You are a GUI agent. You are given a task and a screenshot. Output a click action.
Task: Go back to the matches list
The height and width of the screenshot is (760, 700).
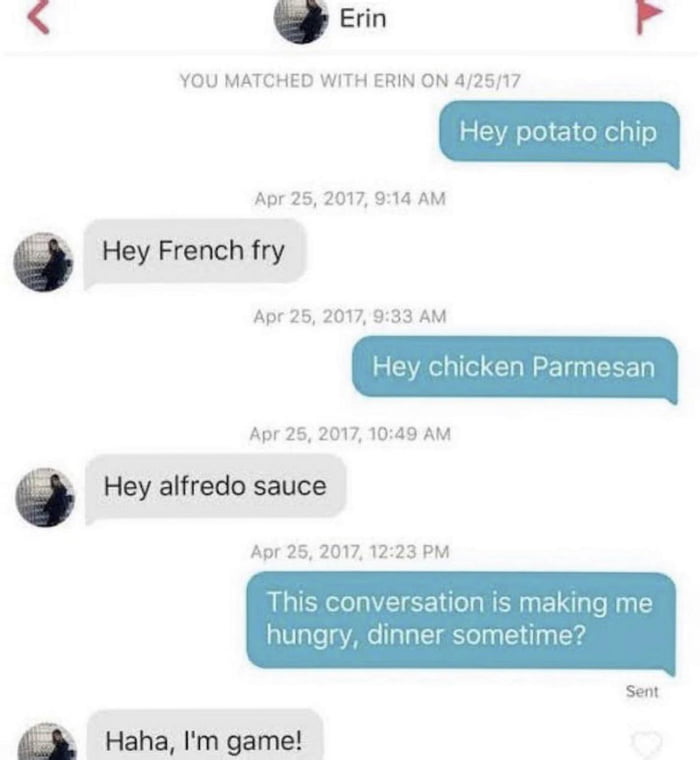37,17
